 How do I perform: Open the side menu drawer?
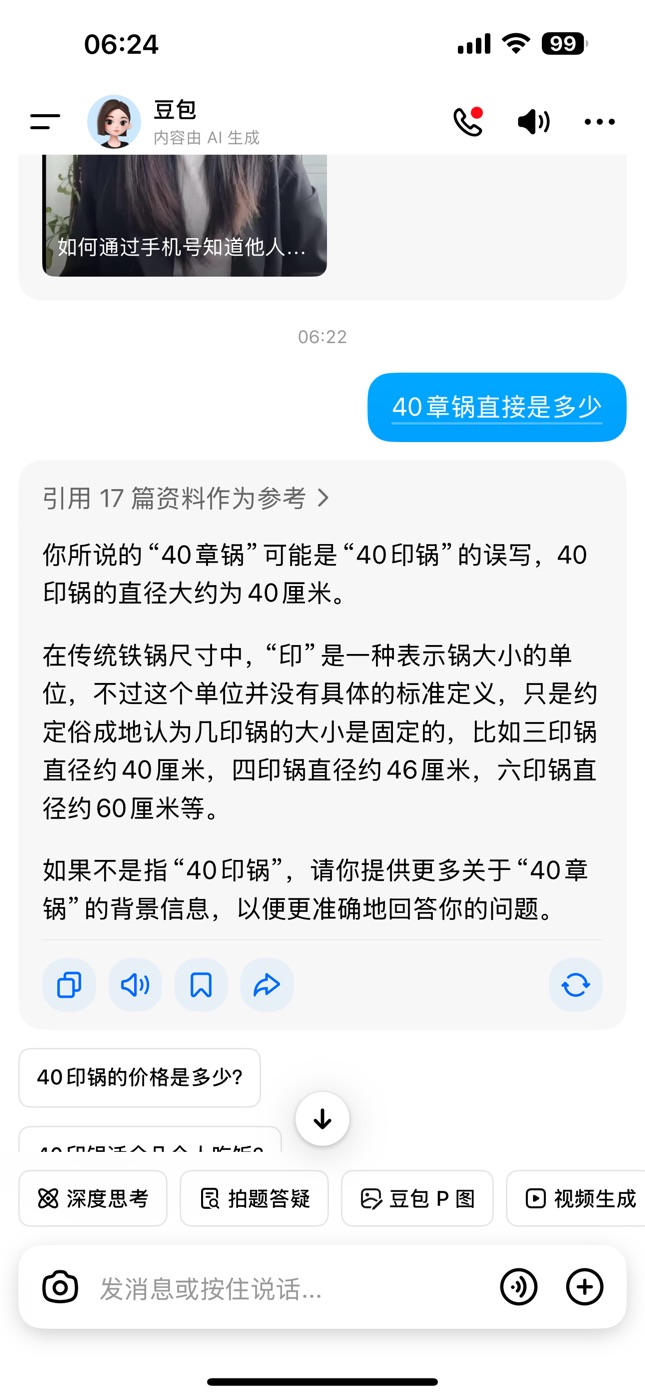coord(45,122)
